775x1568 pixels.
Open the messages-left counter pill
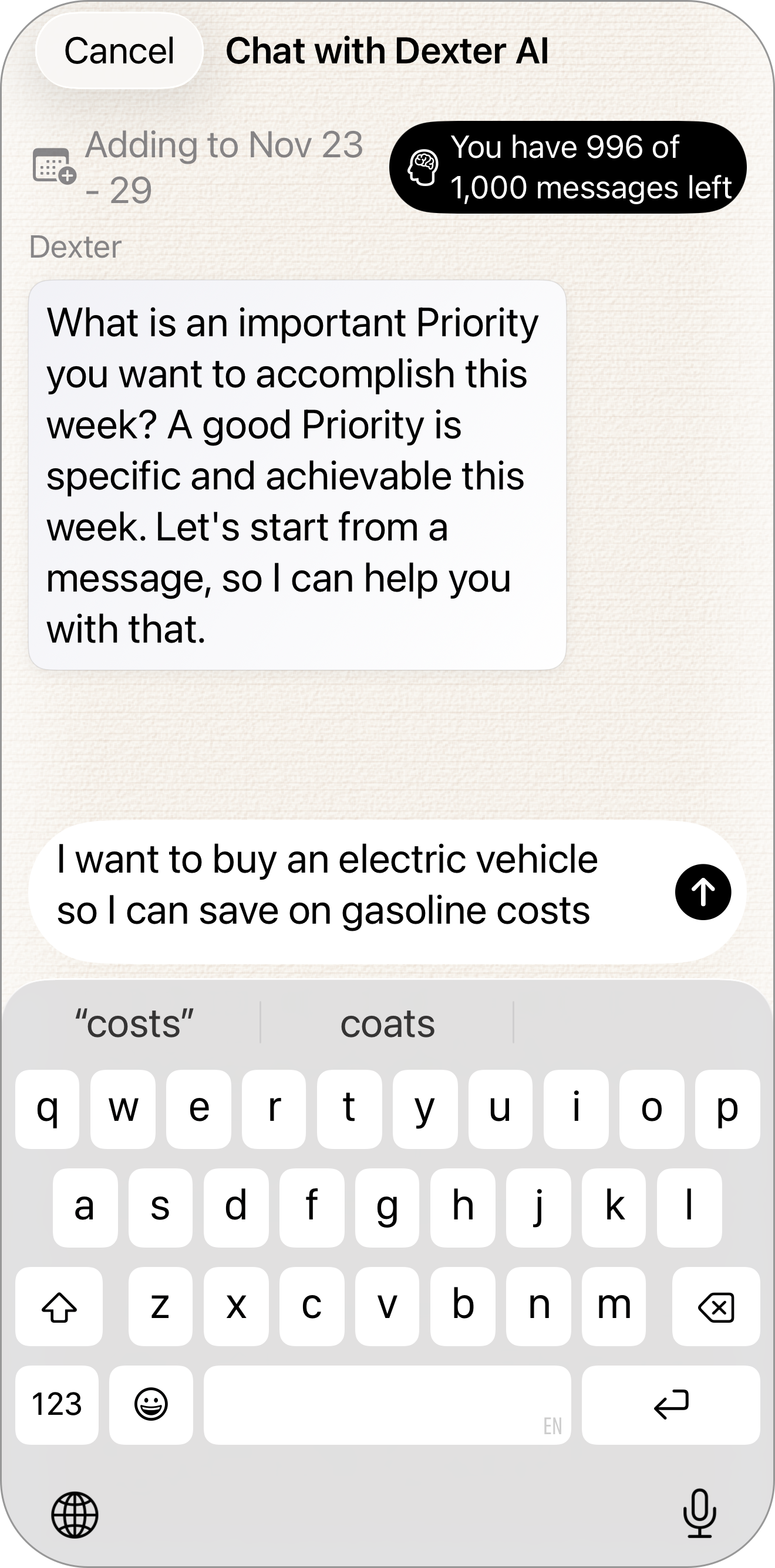567,167
